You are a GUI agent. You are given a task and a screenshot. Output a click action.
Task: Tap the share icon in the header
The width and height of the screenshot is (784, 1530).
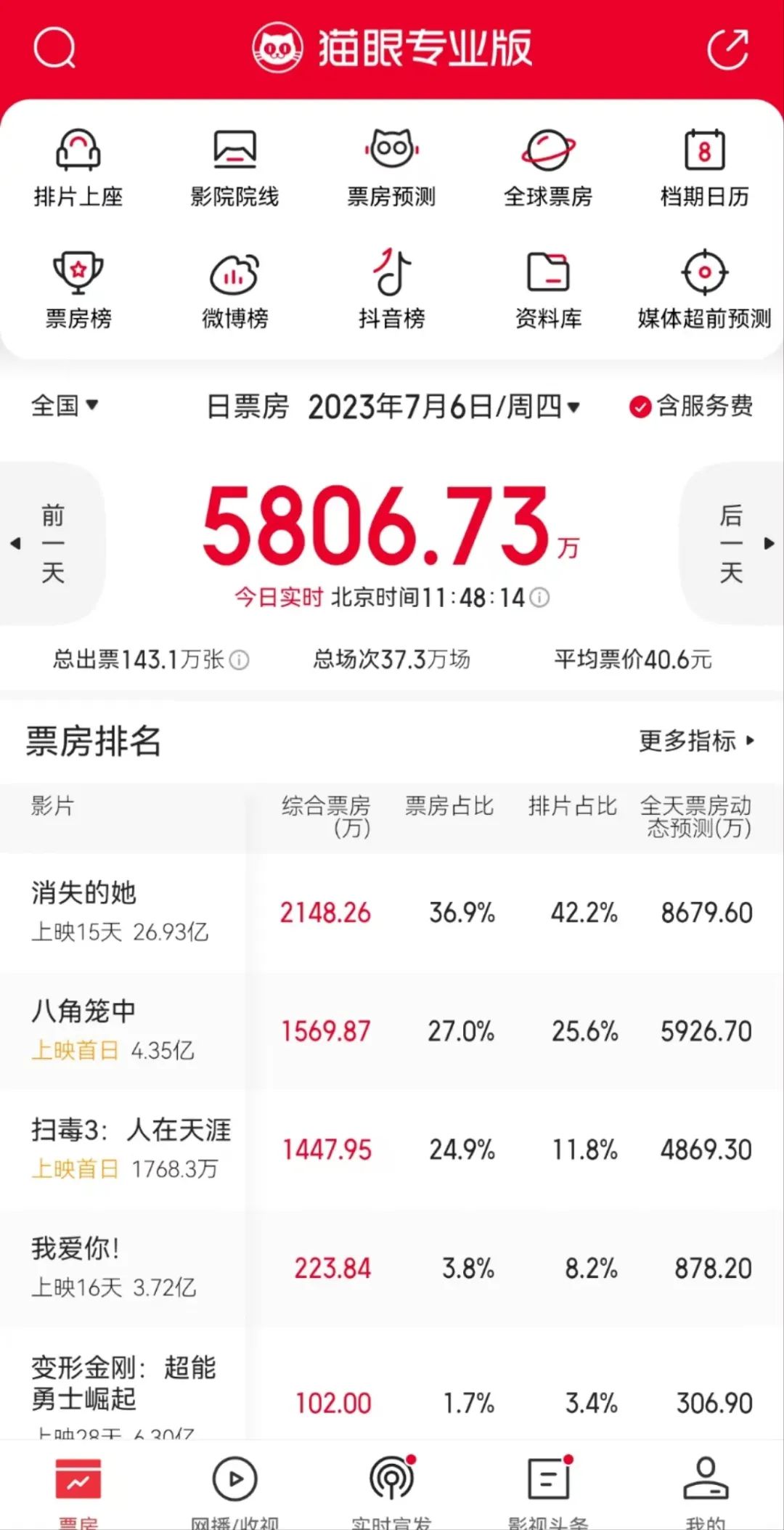[727, 49]
